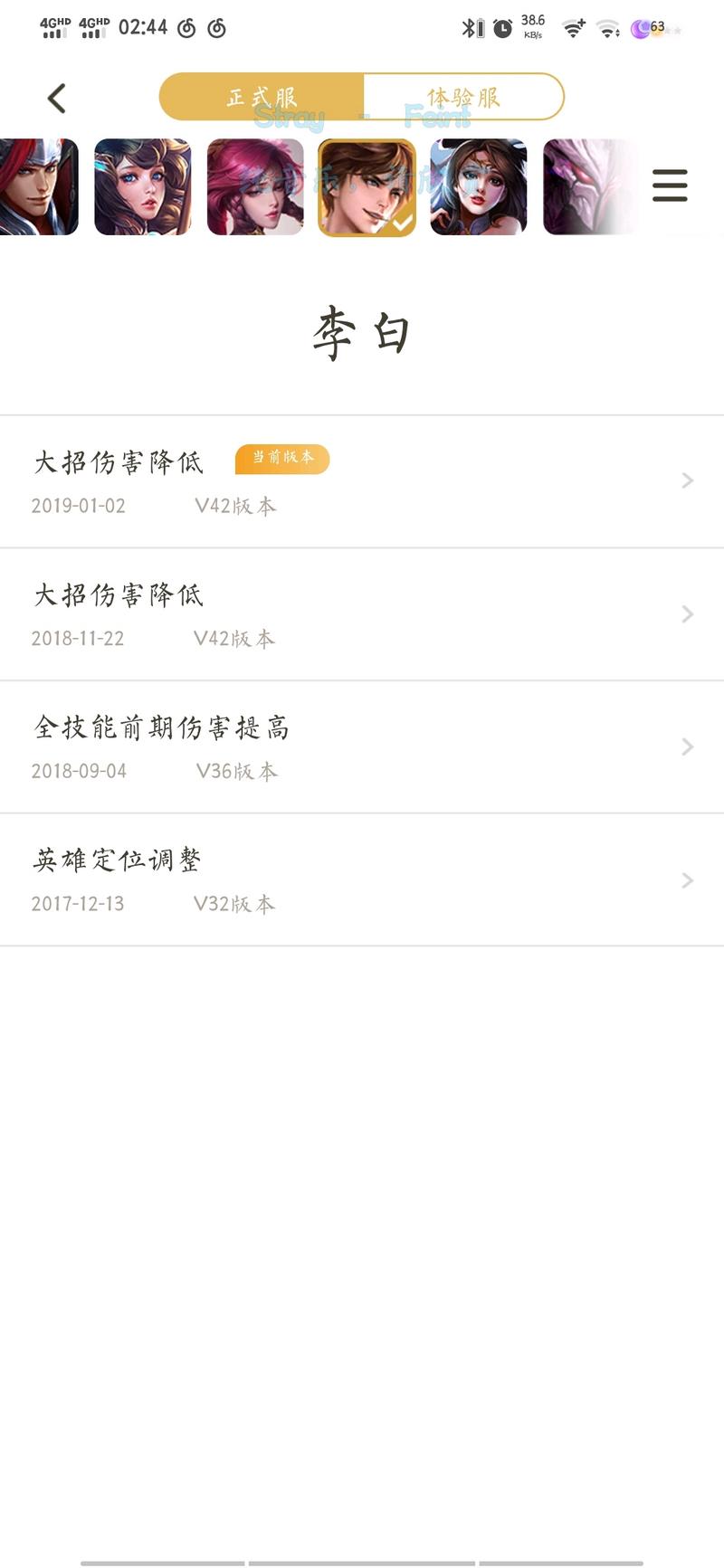The image size is (724, 1568).
Task: Choose the heroine with black hat avatar
Action: pyautogui.click(x=479, y=187)
